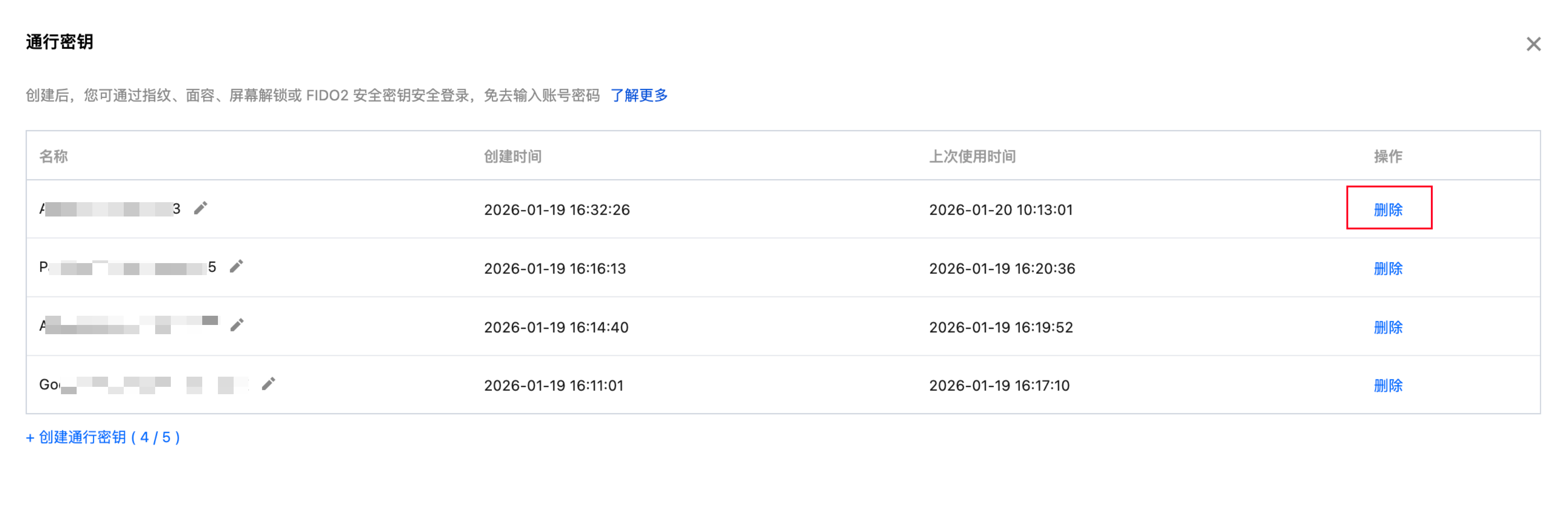1568x517 pixels.
Task: Rename the passkey starting with Go
Action: [268, 384]
